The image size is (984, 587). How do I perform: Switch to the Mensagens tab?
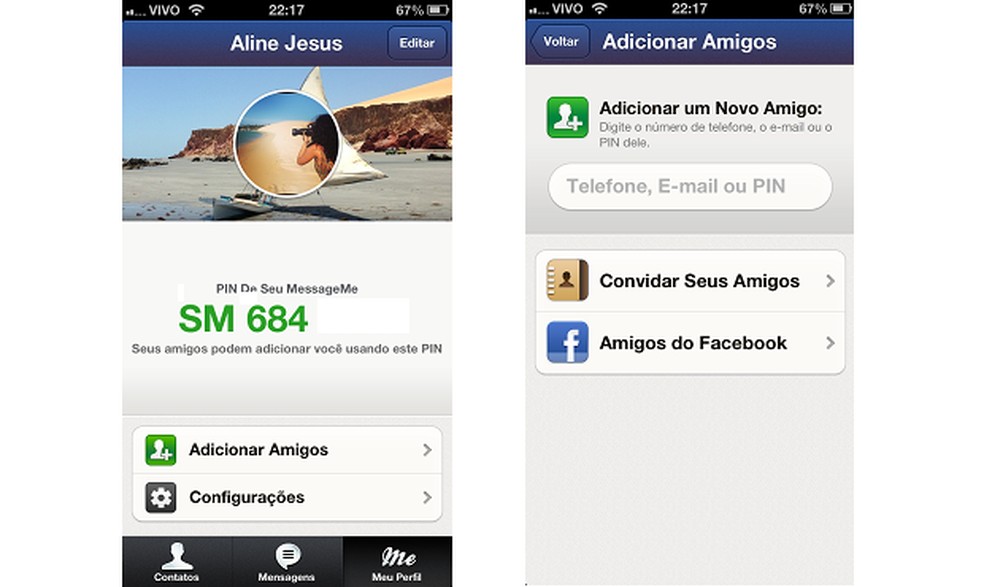(287, 562)
